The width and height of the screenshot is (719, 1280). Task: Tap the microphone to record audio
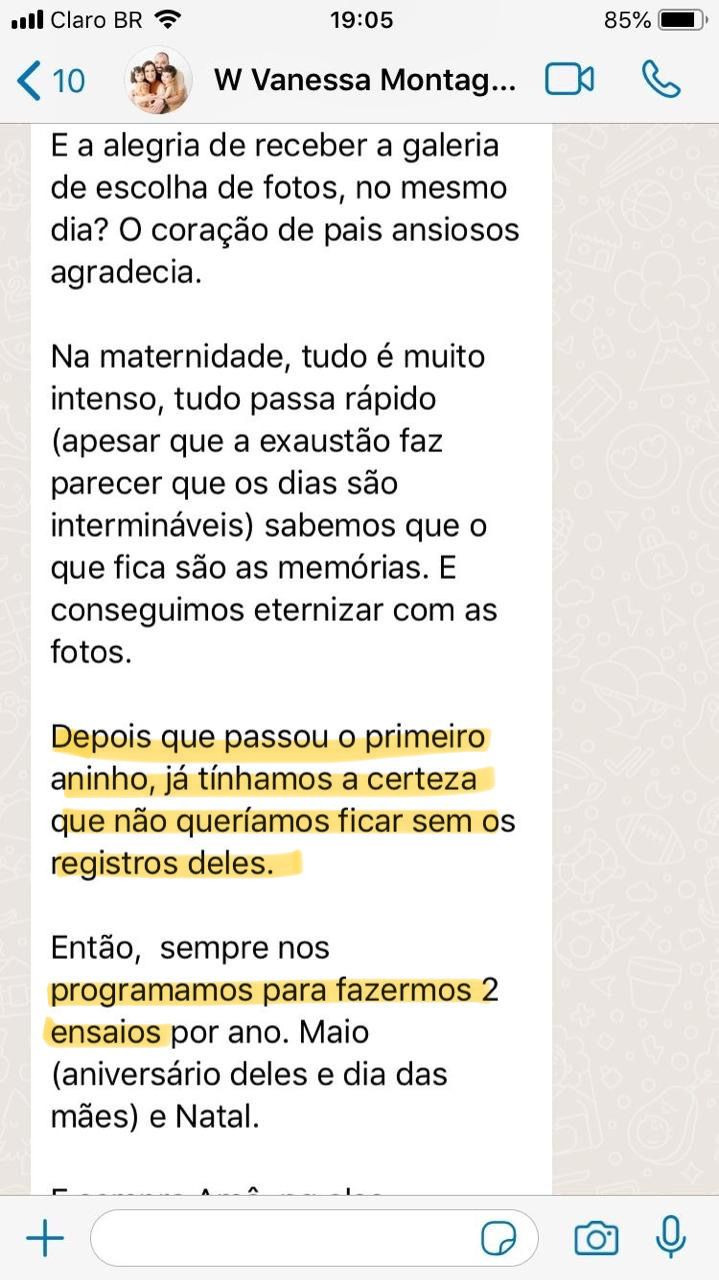coord(670,1238)
